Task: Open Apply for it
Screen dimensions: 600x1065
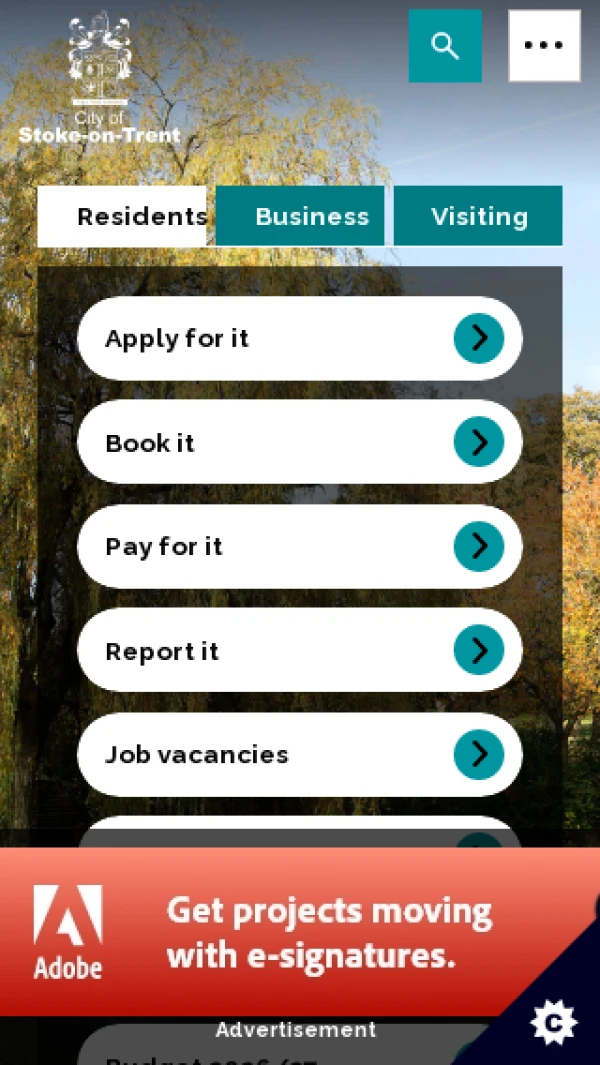Action: (299, 338)
